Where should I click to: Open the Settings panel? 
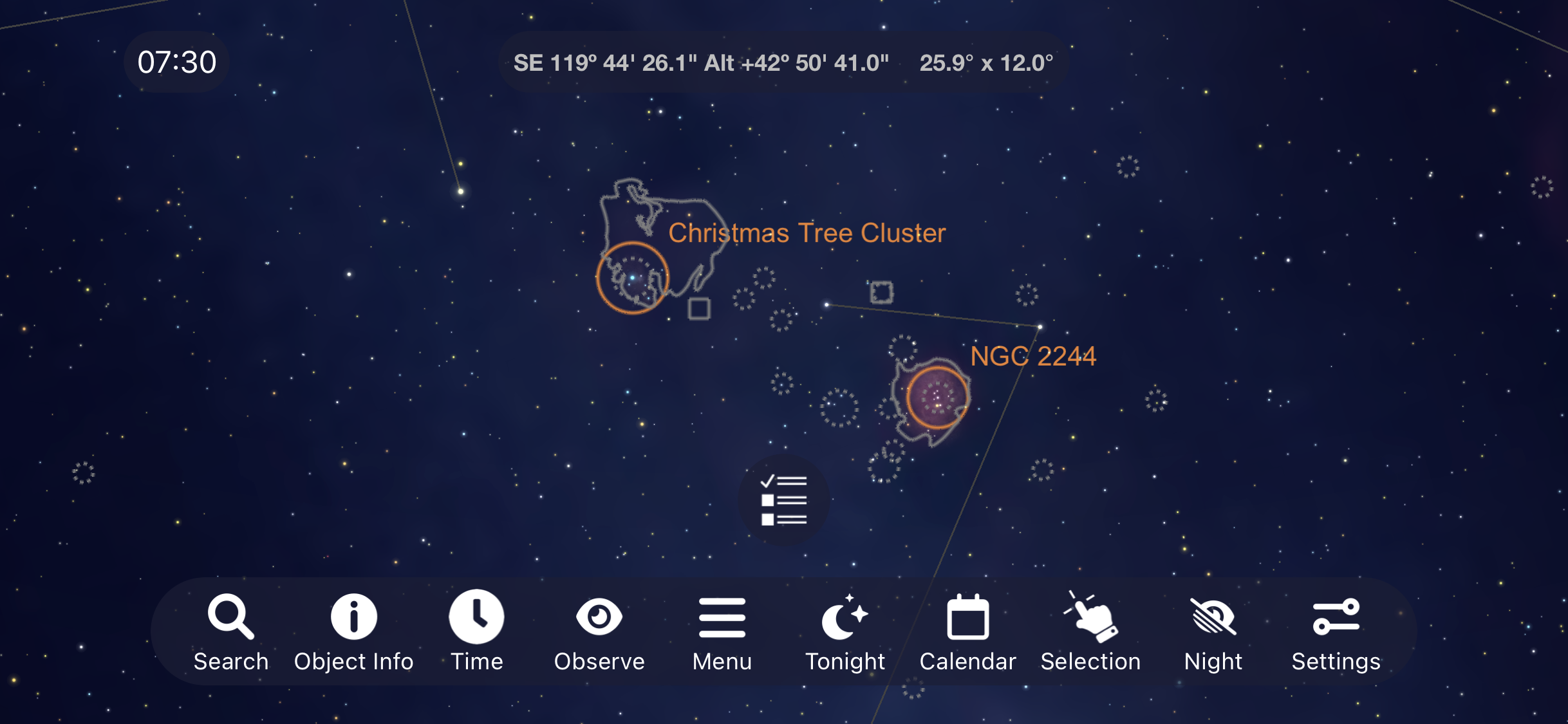click(x=1336, y=632)
